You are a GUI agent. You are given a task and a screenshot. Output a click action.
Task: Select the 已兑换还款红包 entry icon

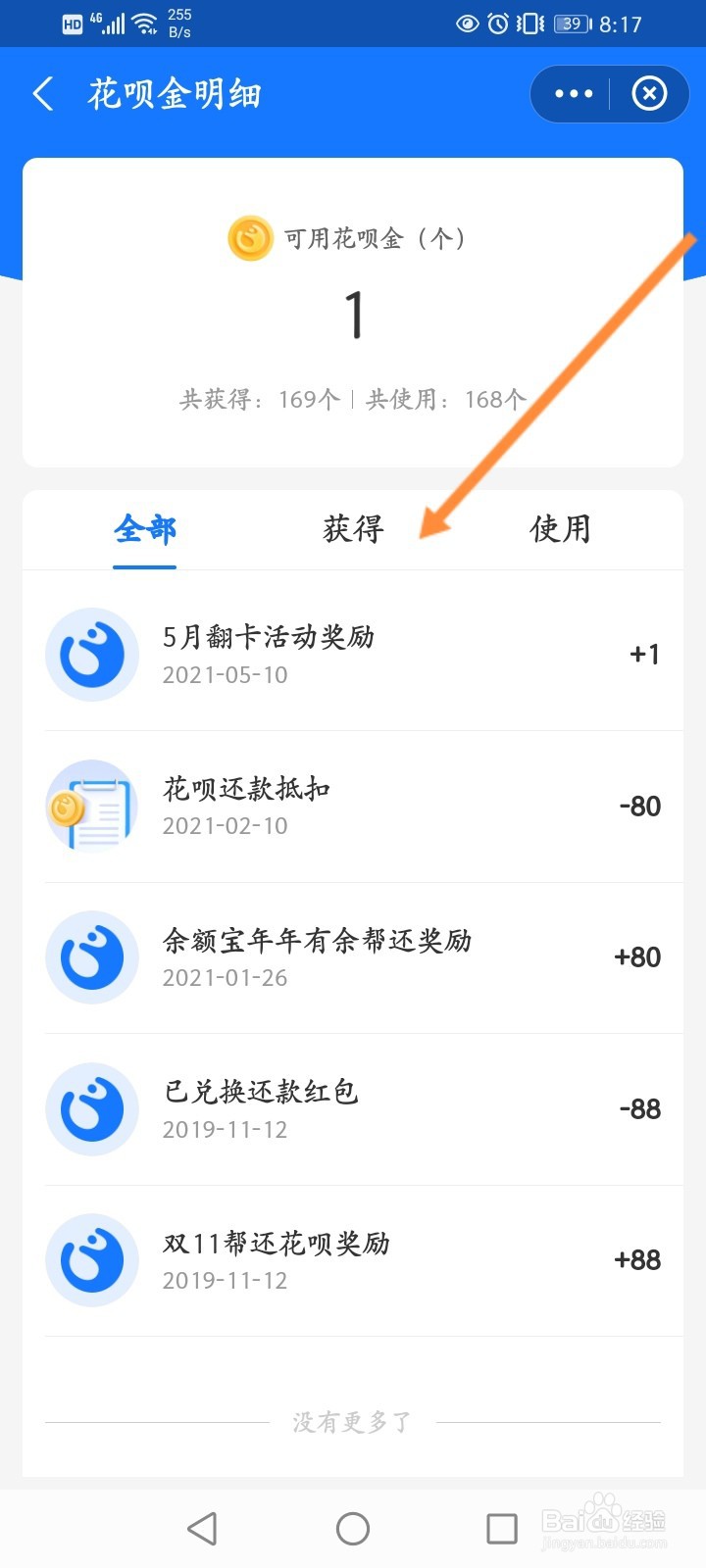91,1109
